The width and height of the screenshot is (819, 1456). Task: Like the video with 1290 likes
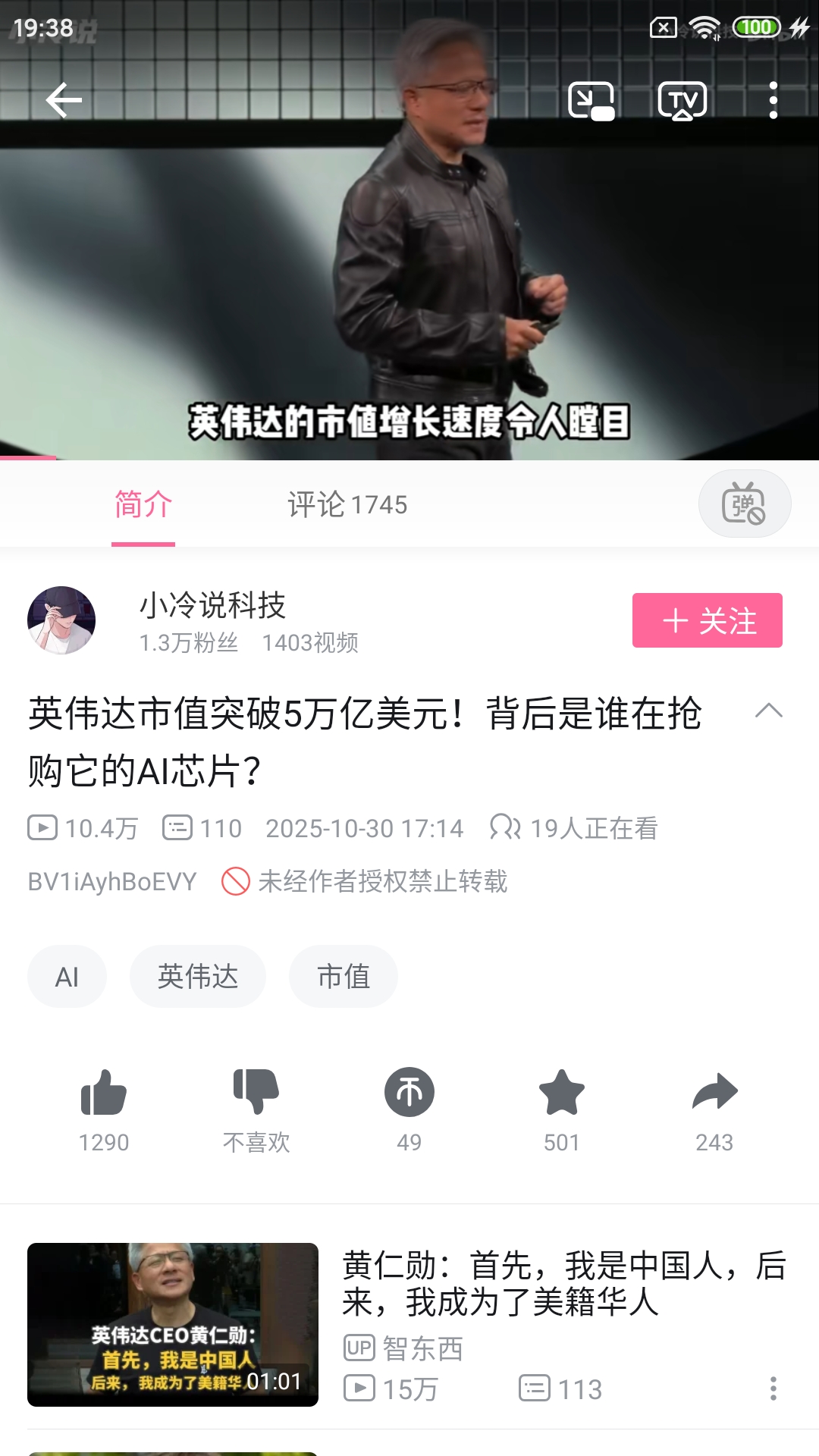[104, 1094]
